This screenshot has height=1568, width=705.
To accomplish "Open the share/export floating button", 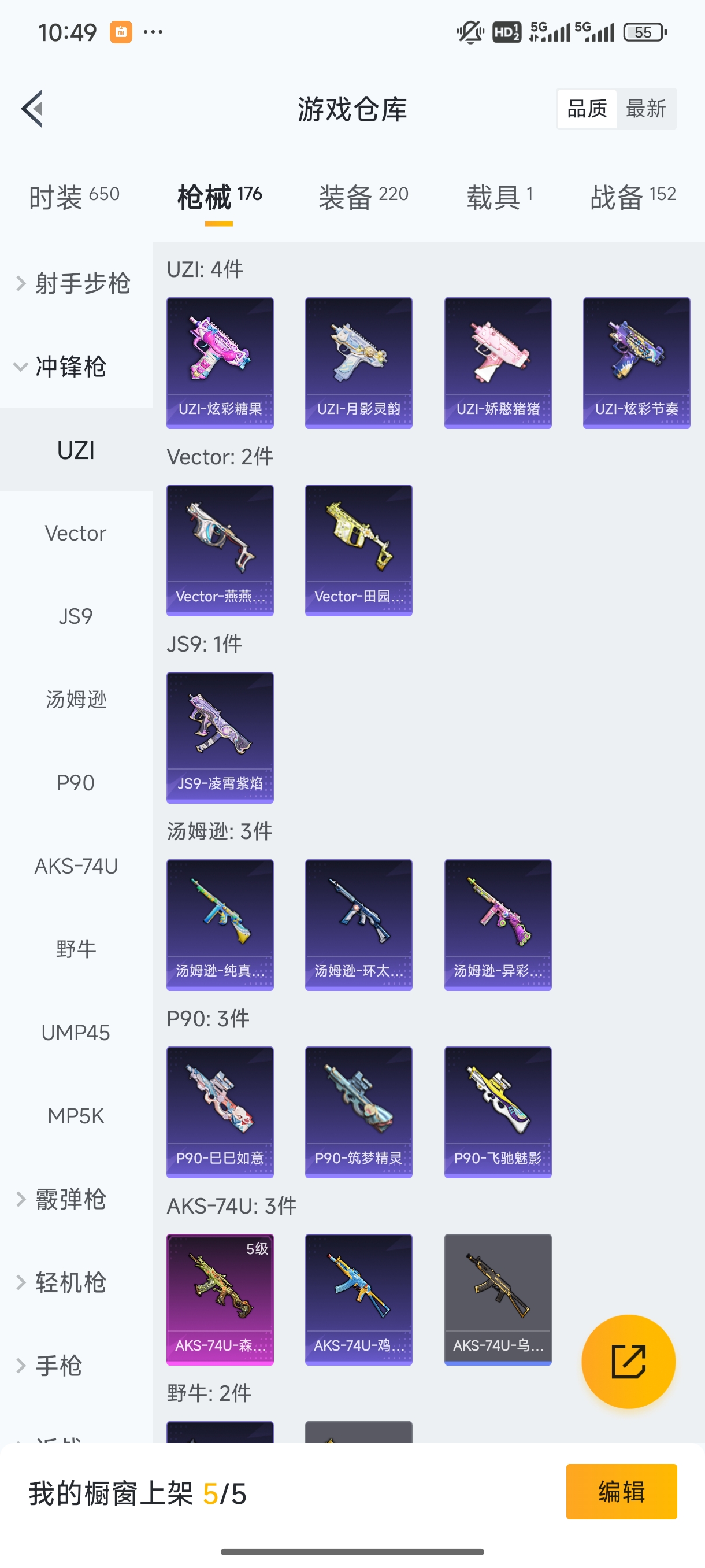I will (x=628, y=1362).
